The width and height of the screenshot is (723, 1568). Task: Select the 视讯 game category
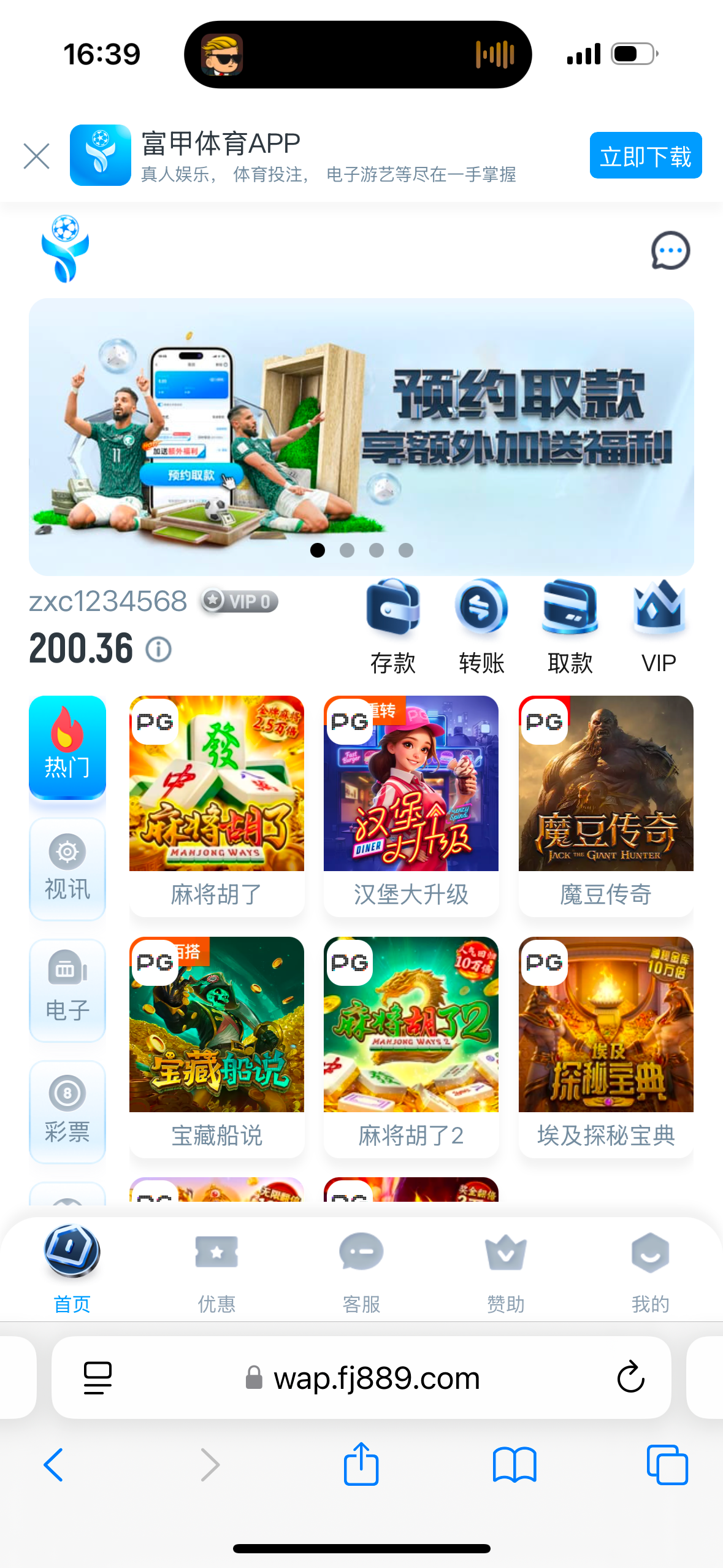(67, 868)
